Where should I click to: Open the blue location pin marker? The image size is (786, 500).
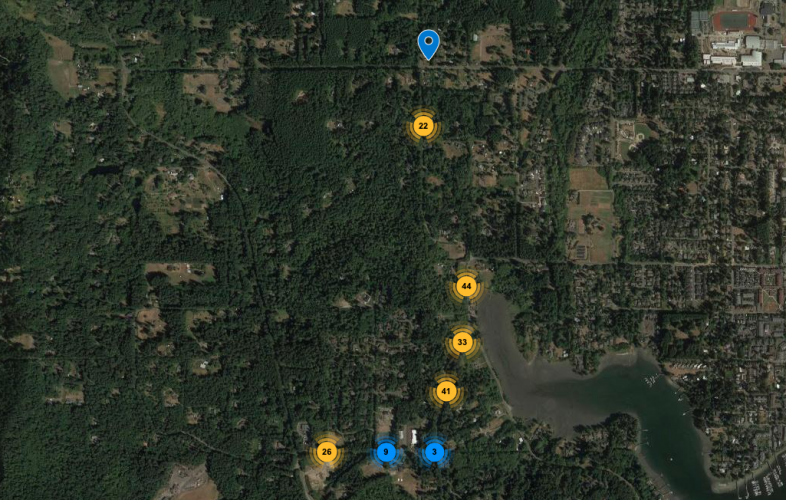coord(428,43)
